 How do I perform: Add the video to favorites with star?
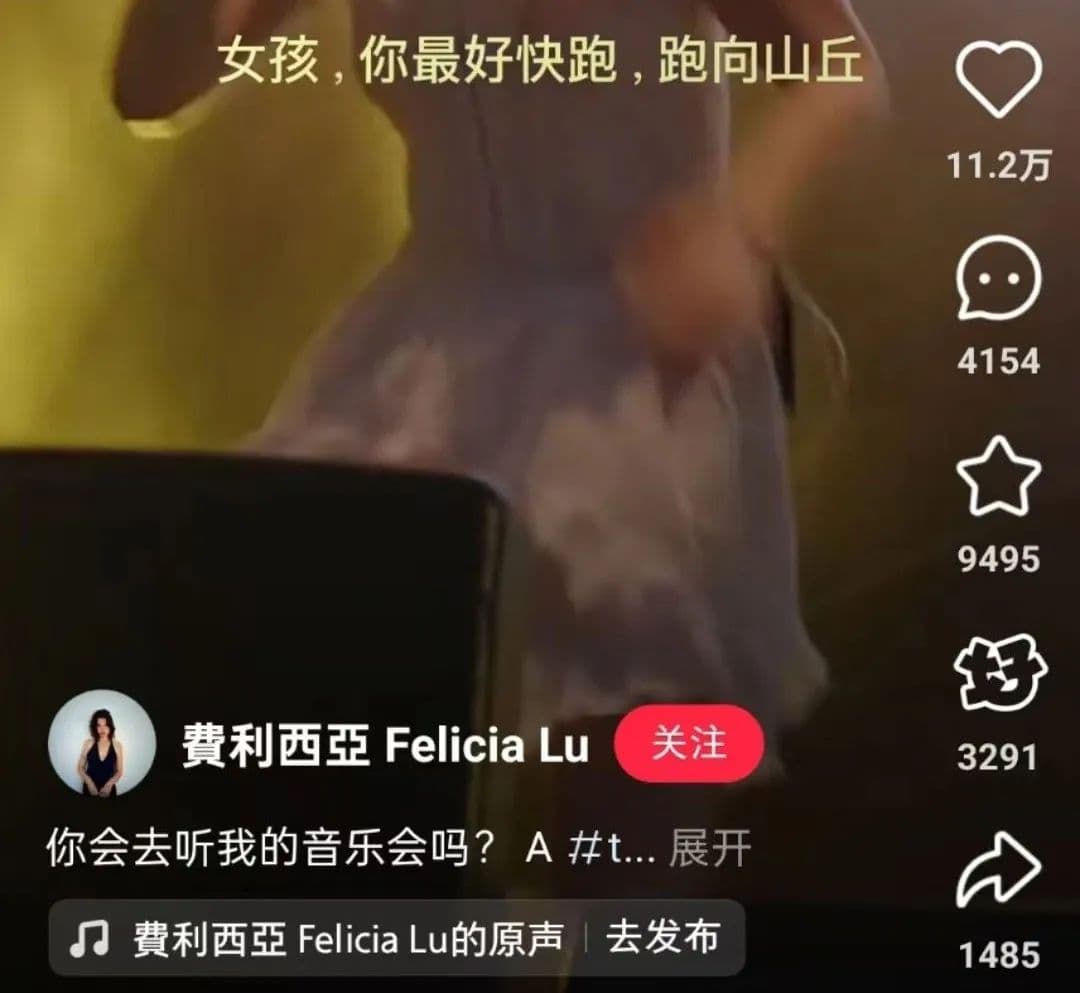click(998, 478)
